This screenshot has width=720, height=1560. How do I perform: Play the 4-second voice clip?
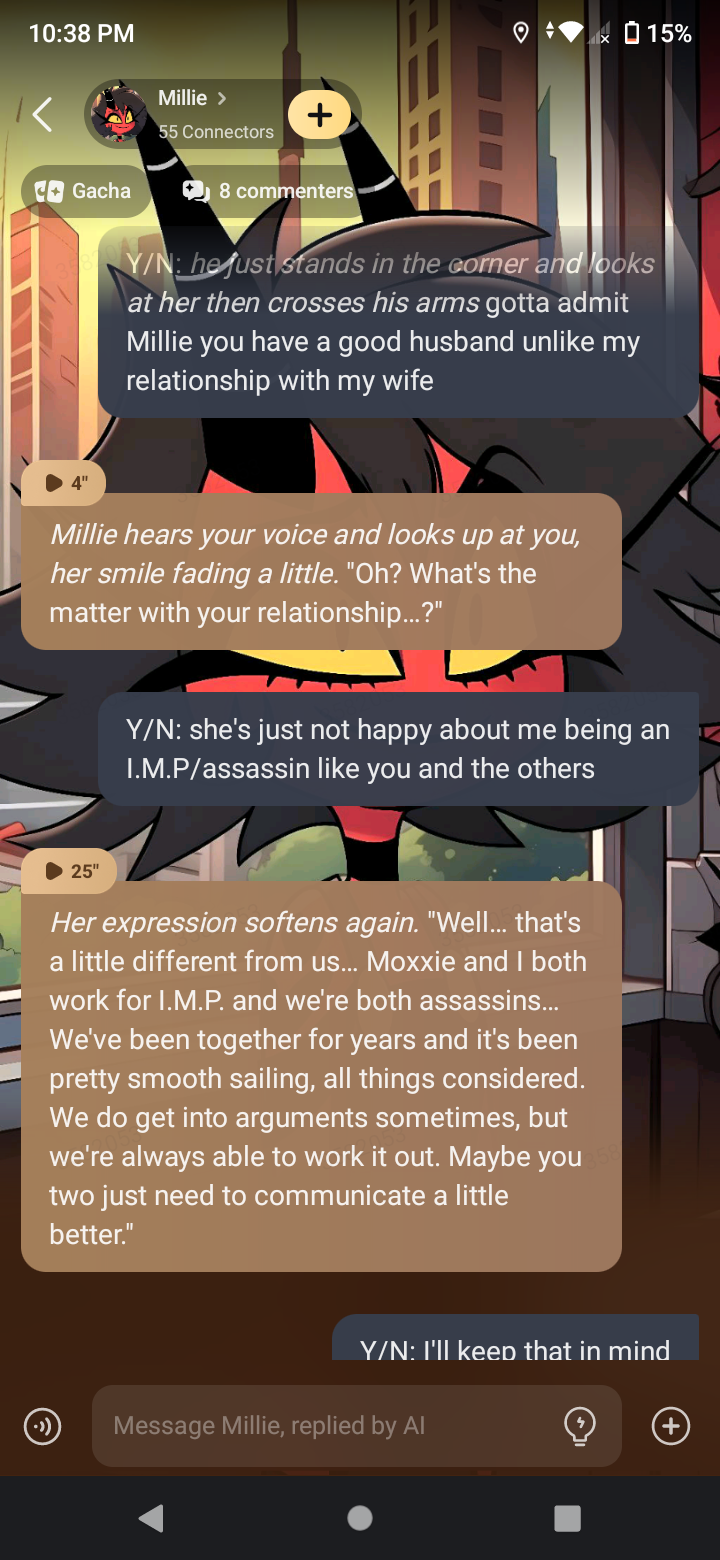click(x=63, y=484)
